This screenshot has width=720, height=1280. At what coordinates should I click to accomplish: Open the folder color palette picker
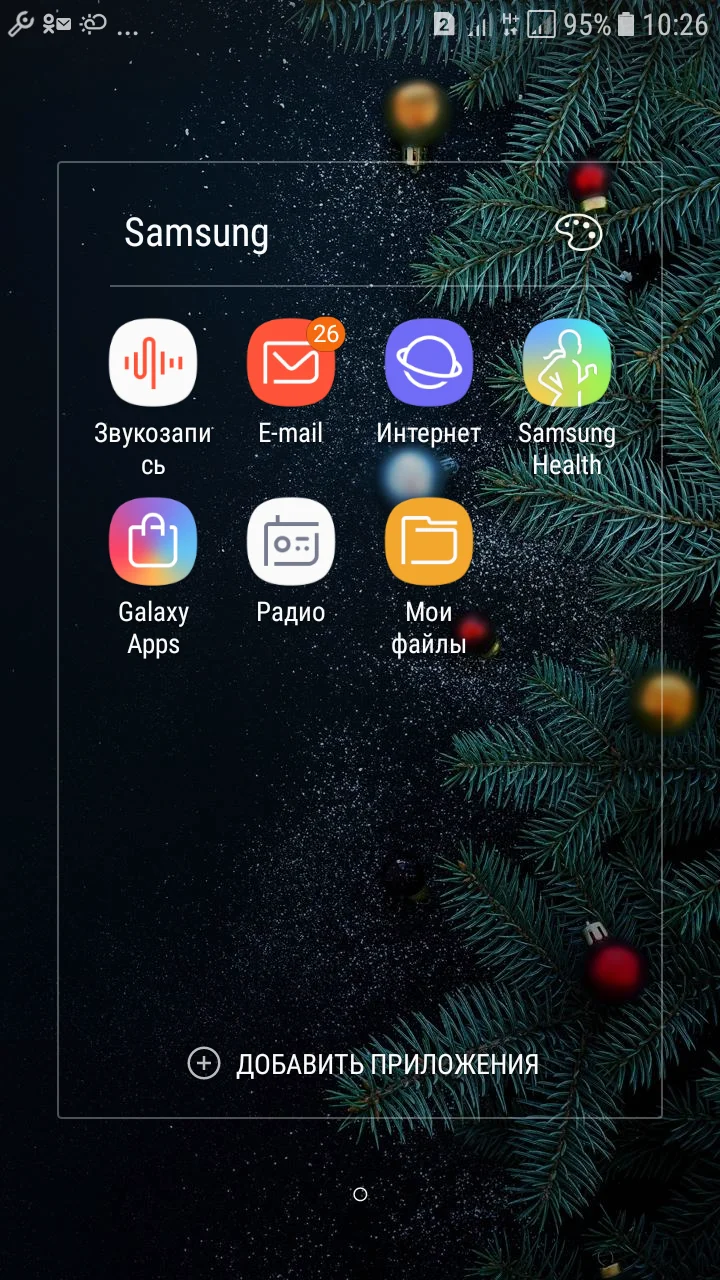coord(578,233)
